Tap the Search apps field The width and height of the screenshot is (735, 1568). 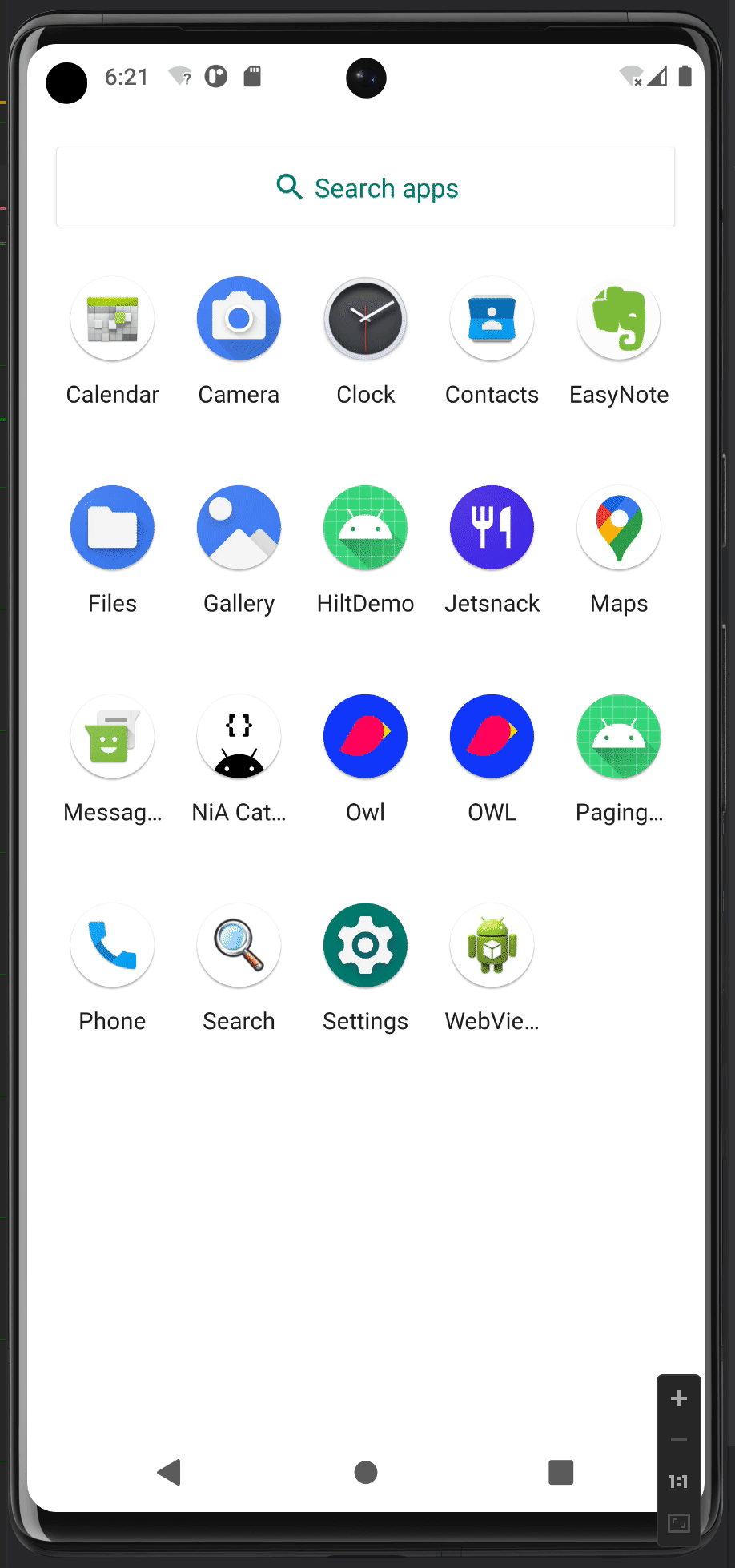tap(365, 187)
